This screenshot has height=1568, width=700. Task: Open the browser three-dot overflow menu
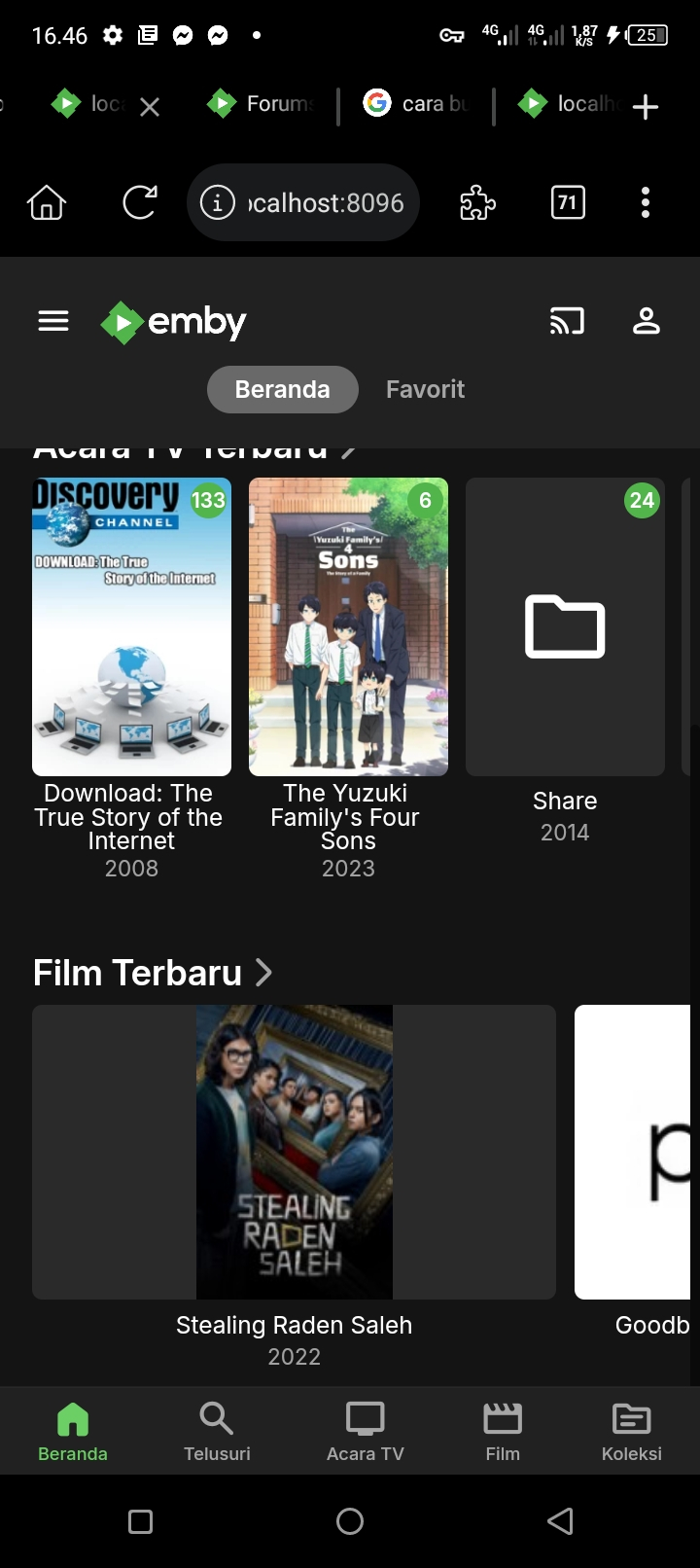[x=645, y=202]
